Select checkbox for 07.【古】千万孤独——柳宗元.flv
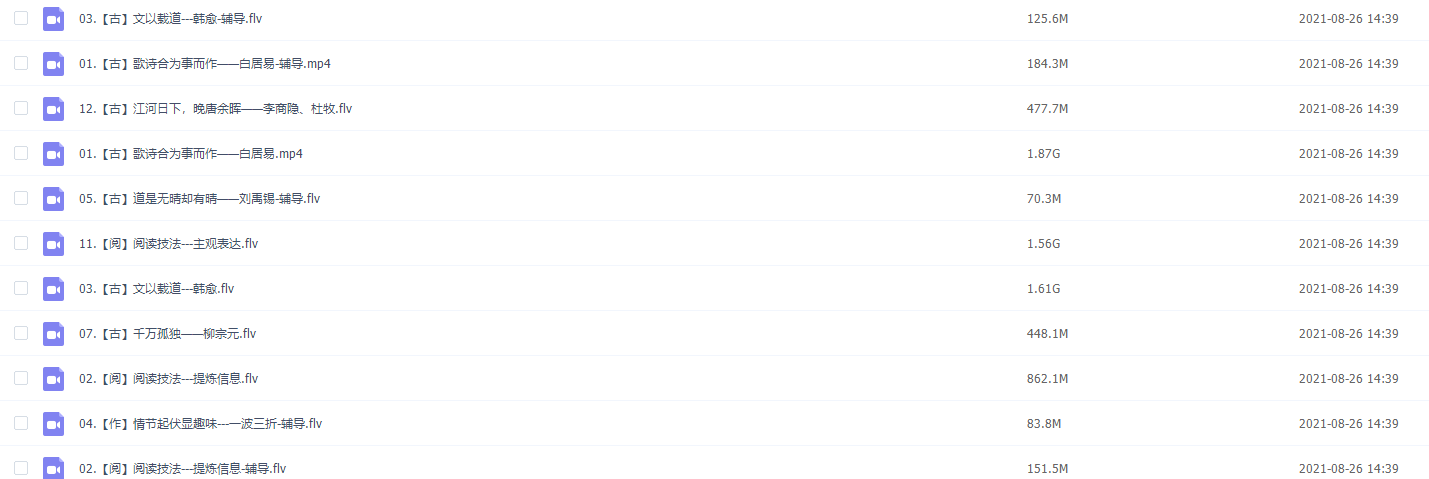The image size is (1429, 479). pyautogui.click(x=21, y=333)
